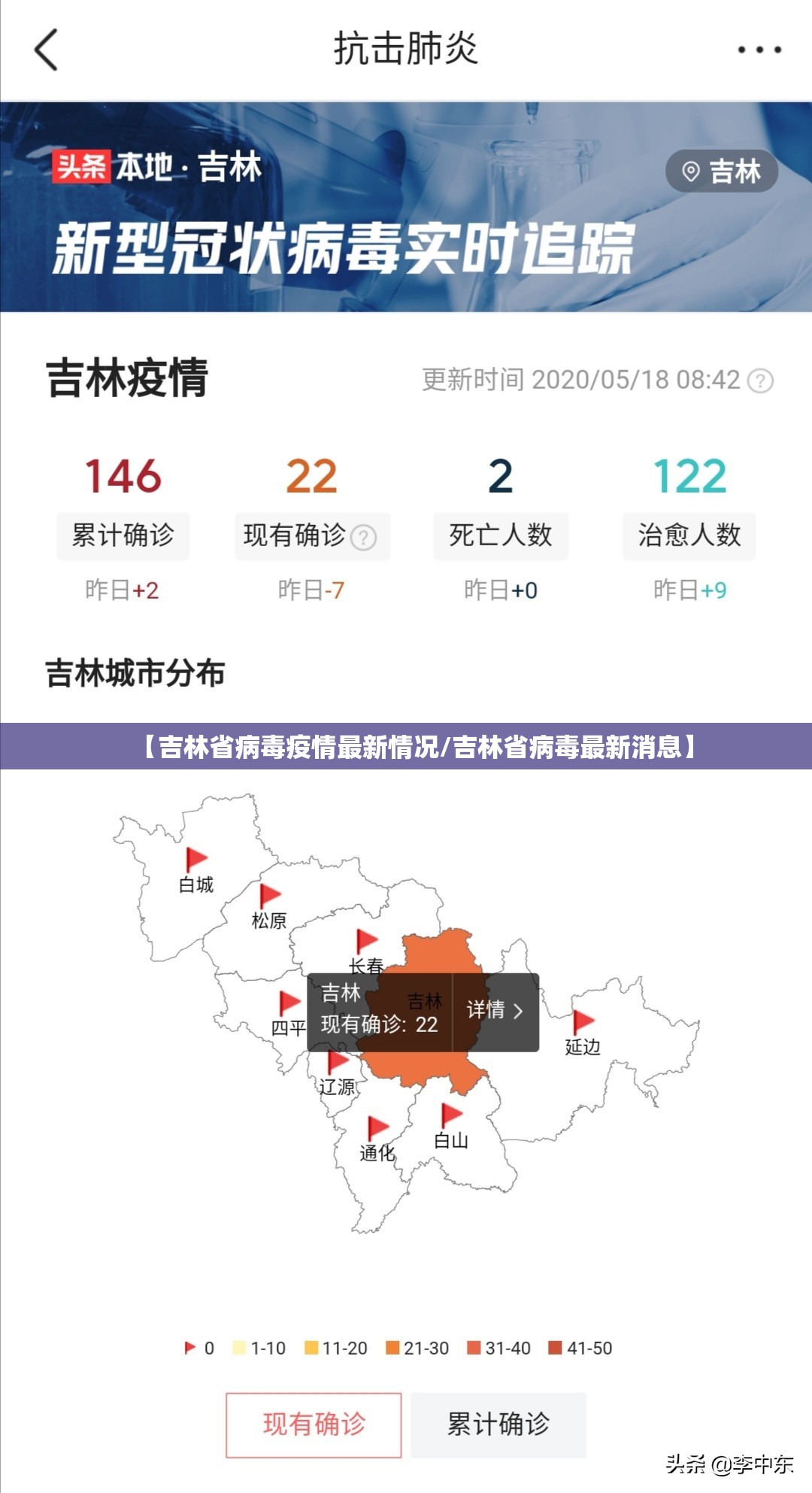
Task: Select 松原 on the map
Action: 269,906
